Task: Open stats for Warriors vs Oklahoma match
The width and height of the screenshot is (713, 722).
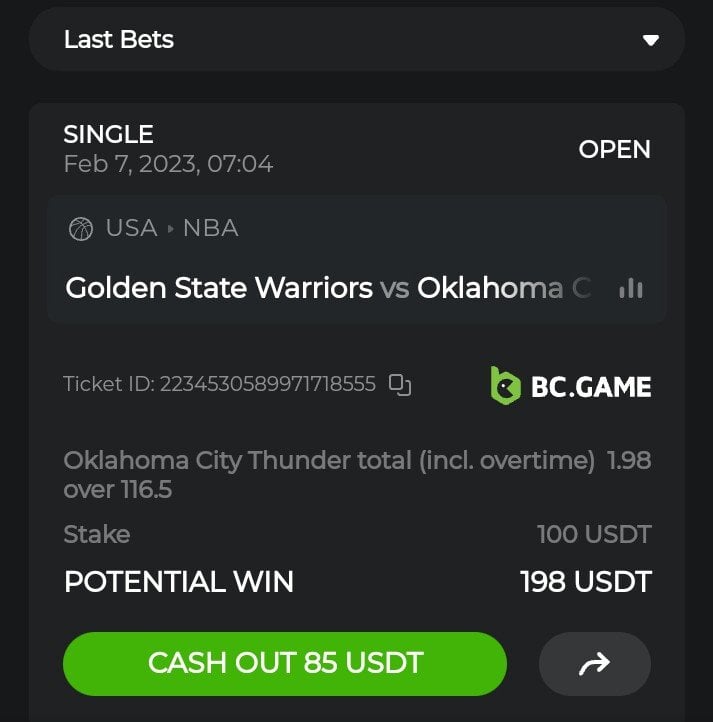Action: pos(631,289)
